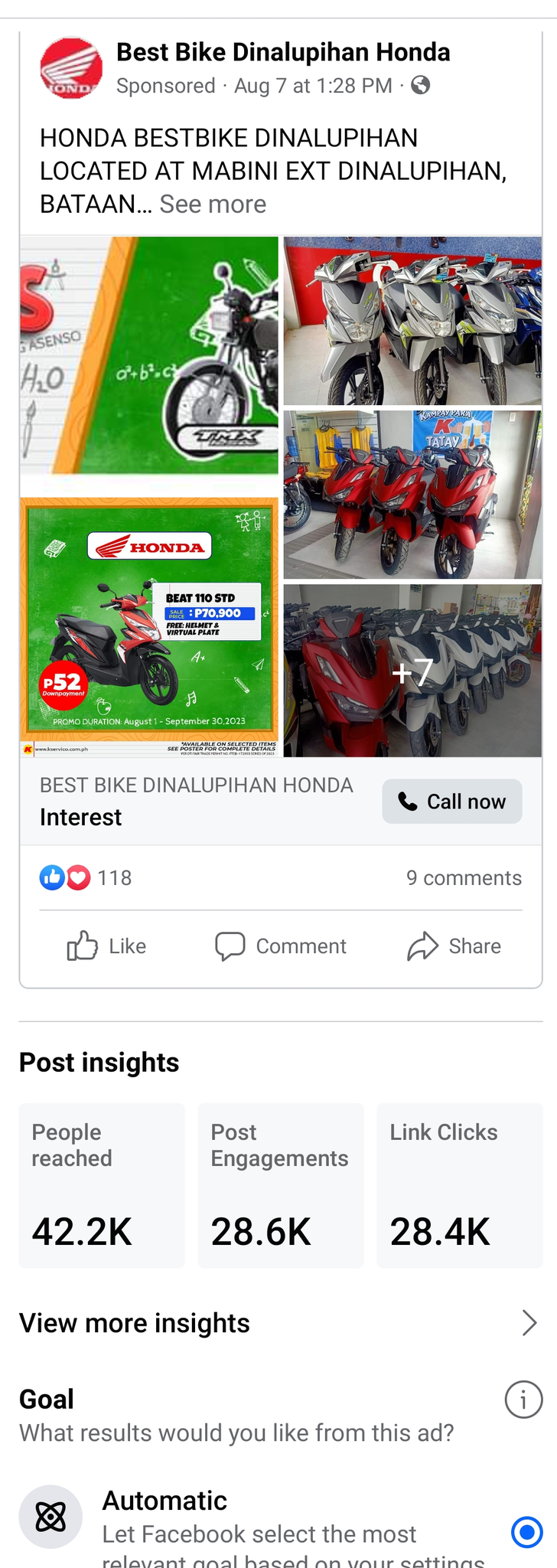The image size is (557, 1568).
Task: Open View more insights
Action: click(280, 1323)
